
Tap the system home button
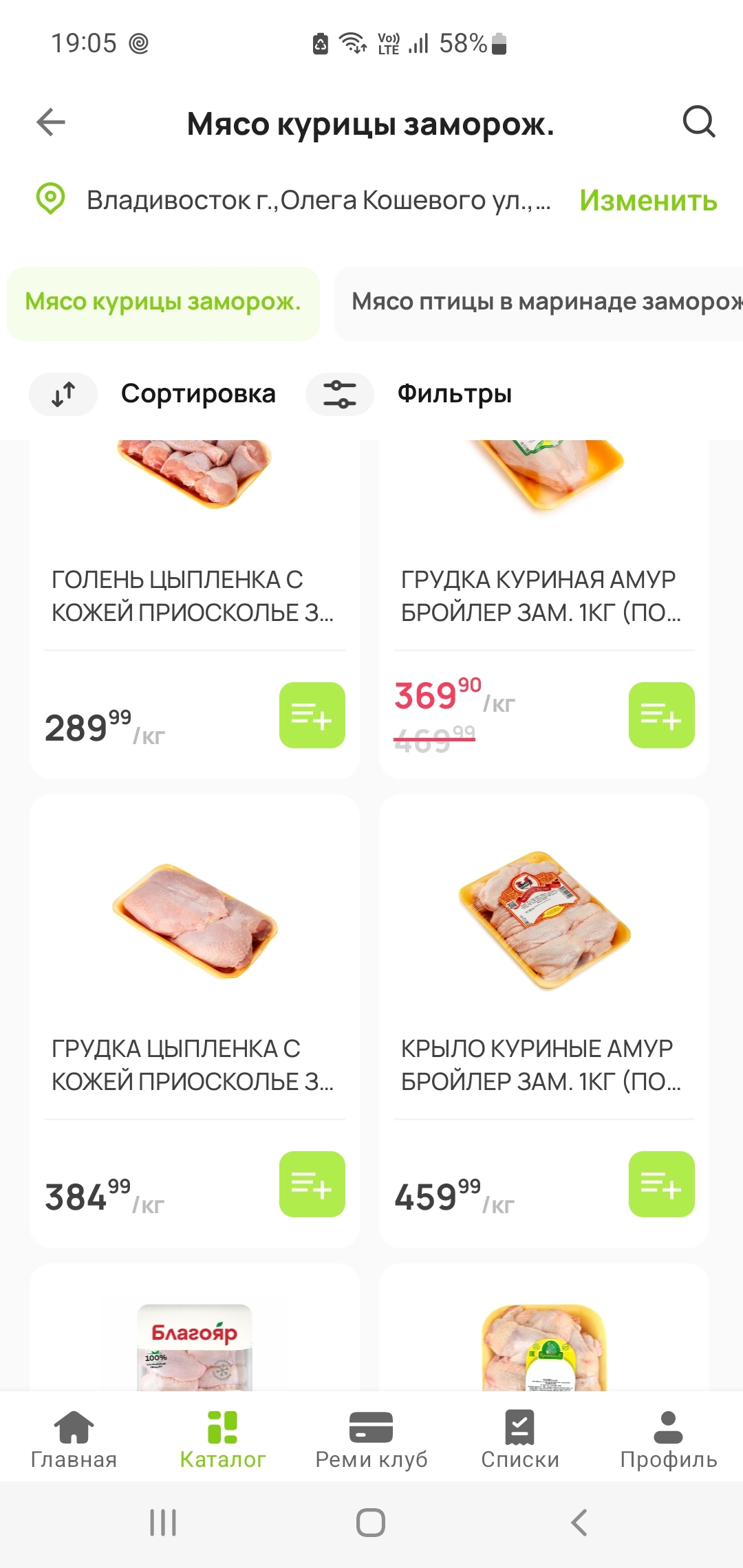point(371,1523)
